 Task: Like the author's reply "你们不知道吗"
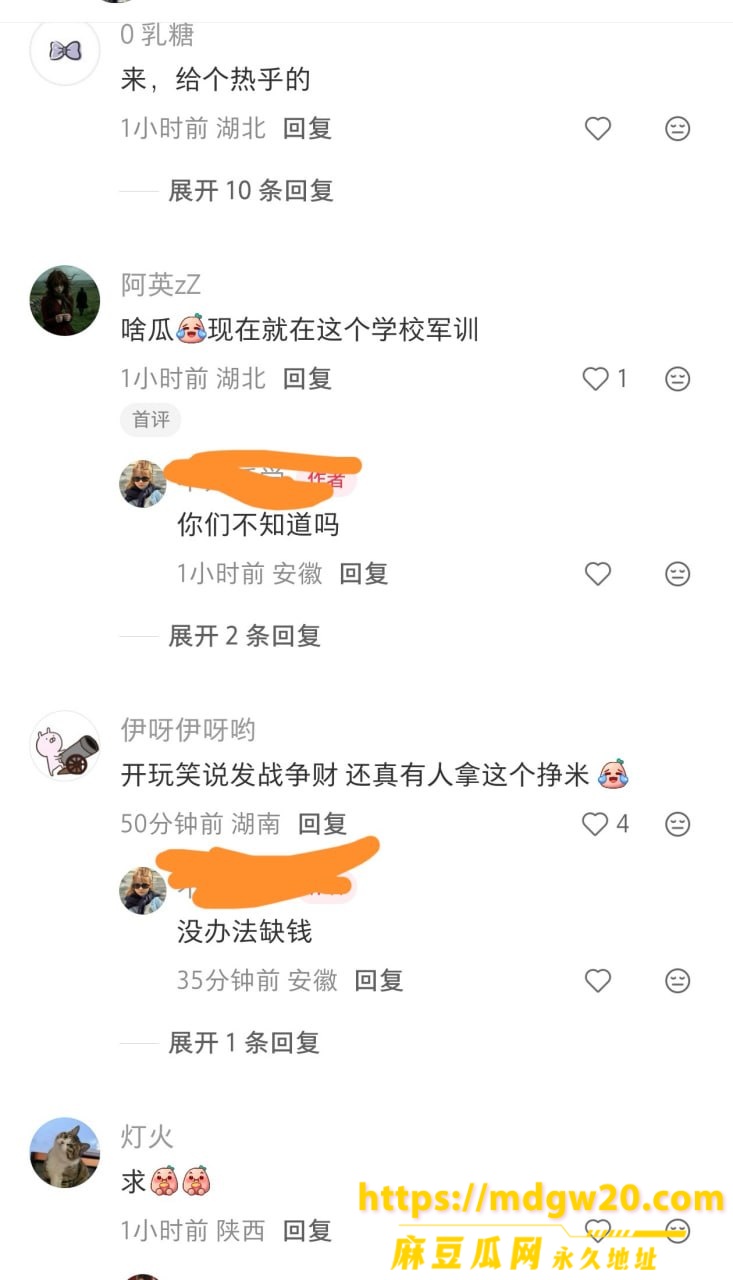click(x=598, y=574)
